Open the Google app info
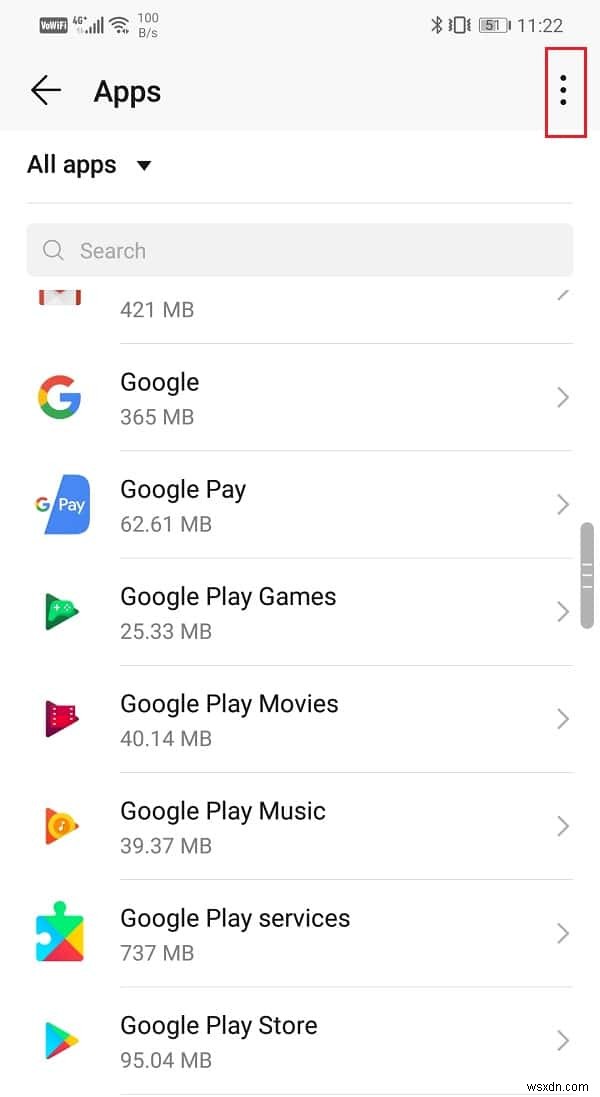This screenshot has width=600, height=1097. pos(300,397)
